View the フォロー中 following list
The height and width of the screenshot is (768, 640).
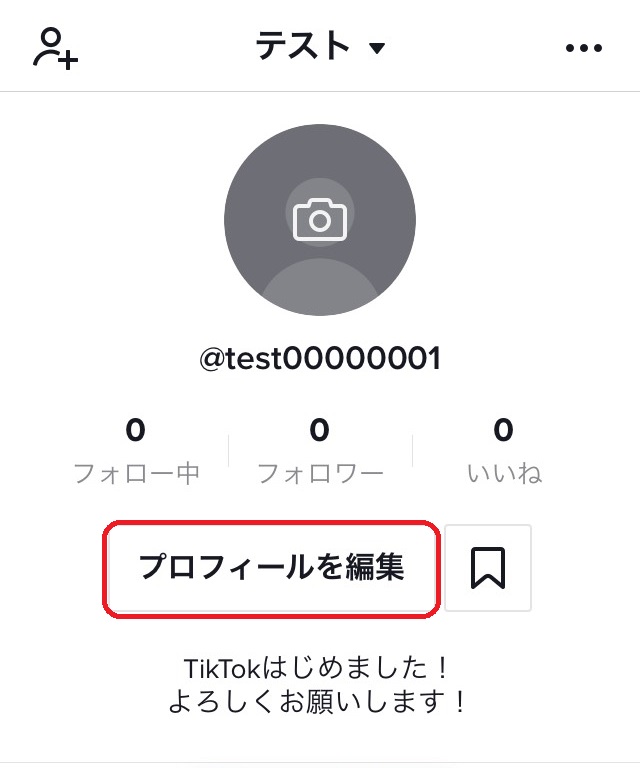(136, 452)
